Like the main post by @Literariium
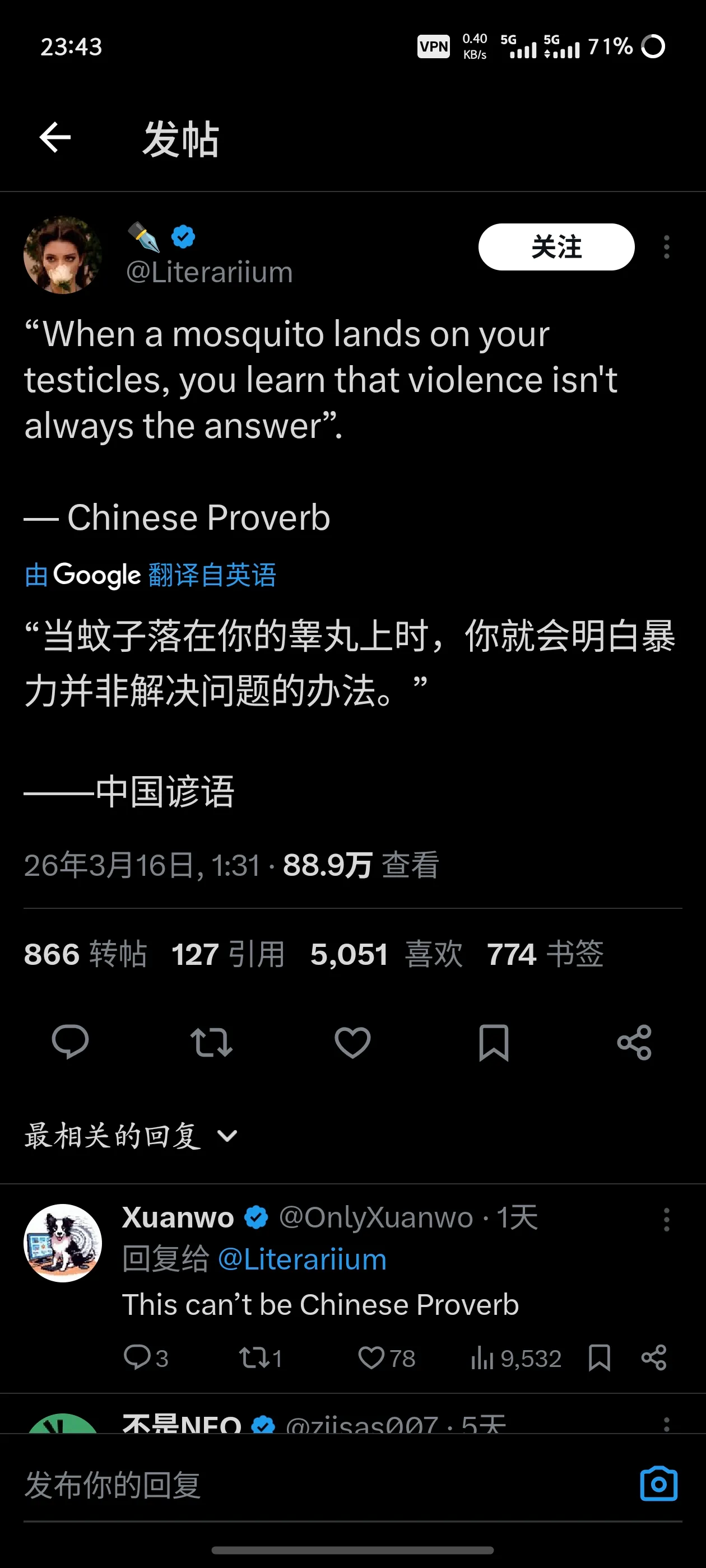The height and width of the screenshot is (1568, 706). (352, 1042)
